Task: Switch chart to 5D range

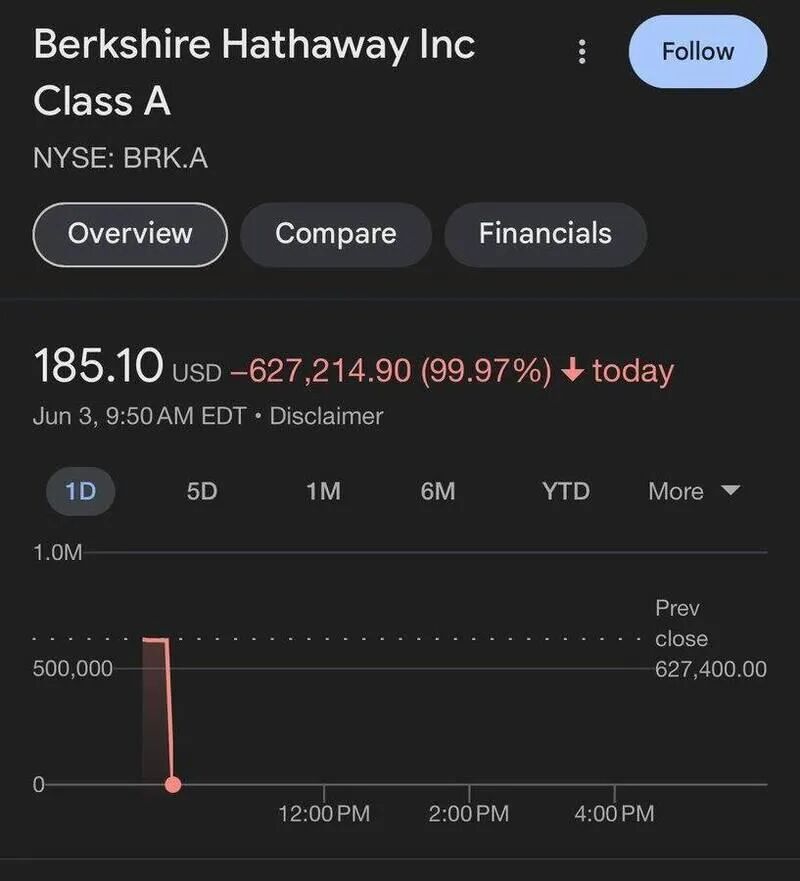Action: (x=202, y=491)
